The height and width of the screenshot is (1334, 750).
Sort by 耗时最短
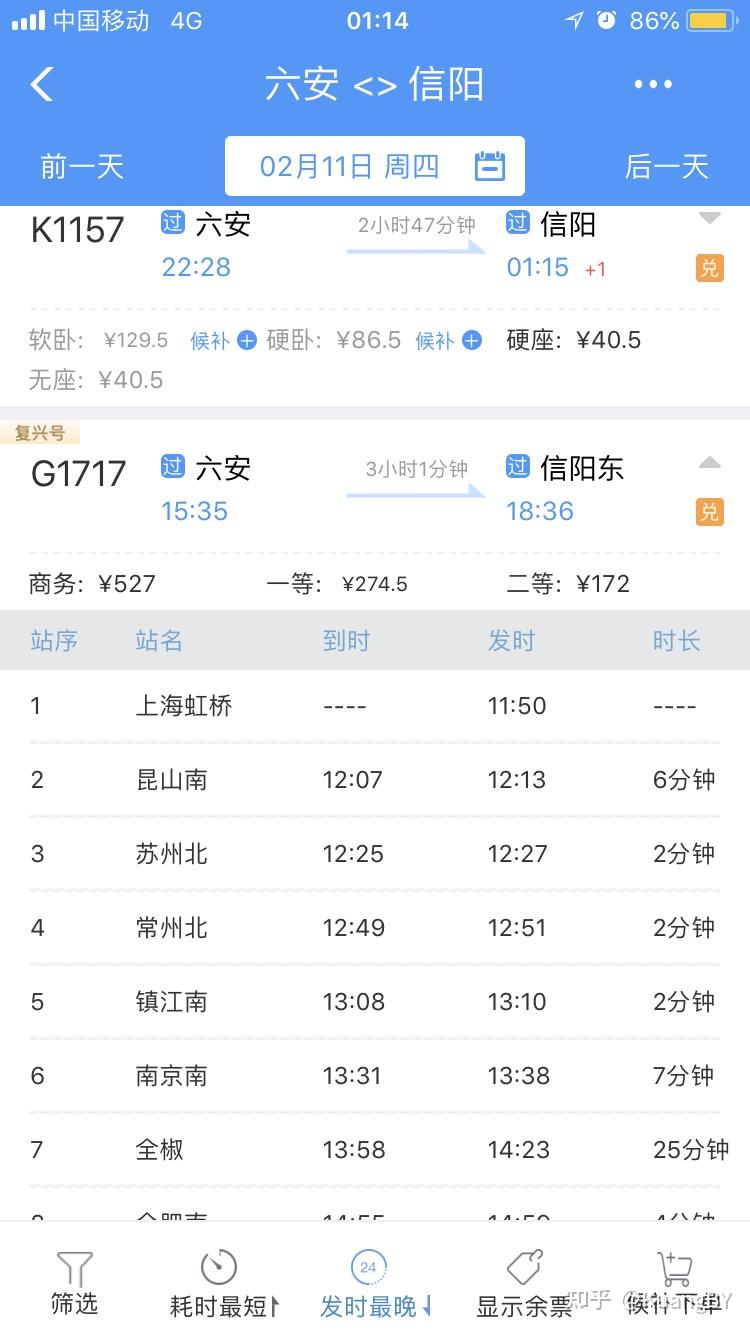[224, 1282]
